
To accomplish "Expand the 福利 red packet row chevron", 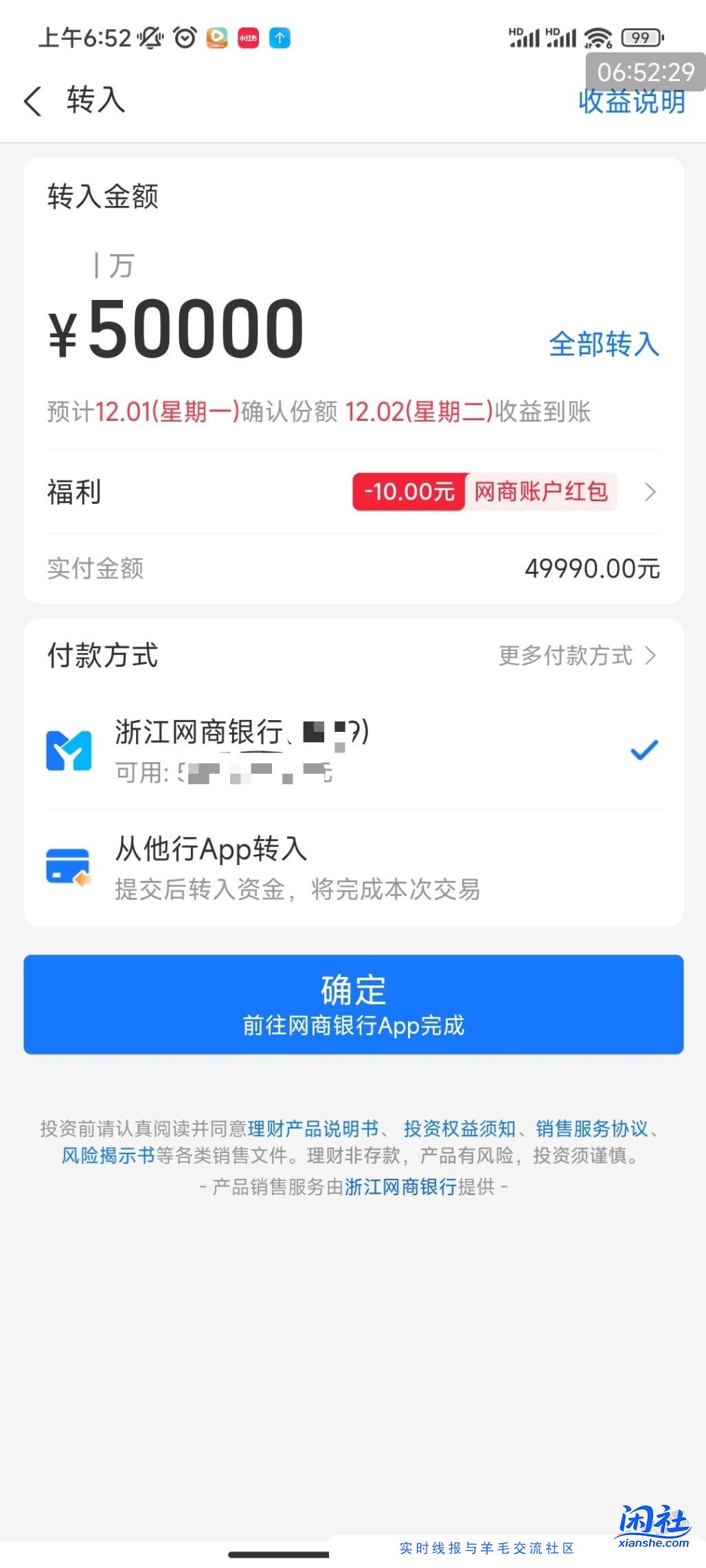I will coord(649,492).
